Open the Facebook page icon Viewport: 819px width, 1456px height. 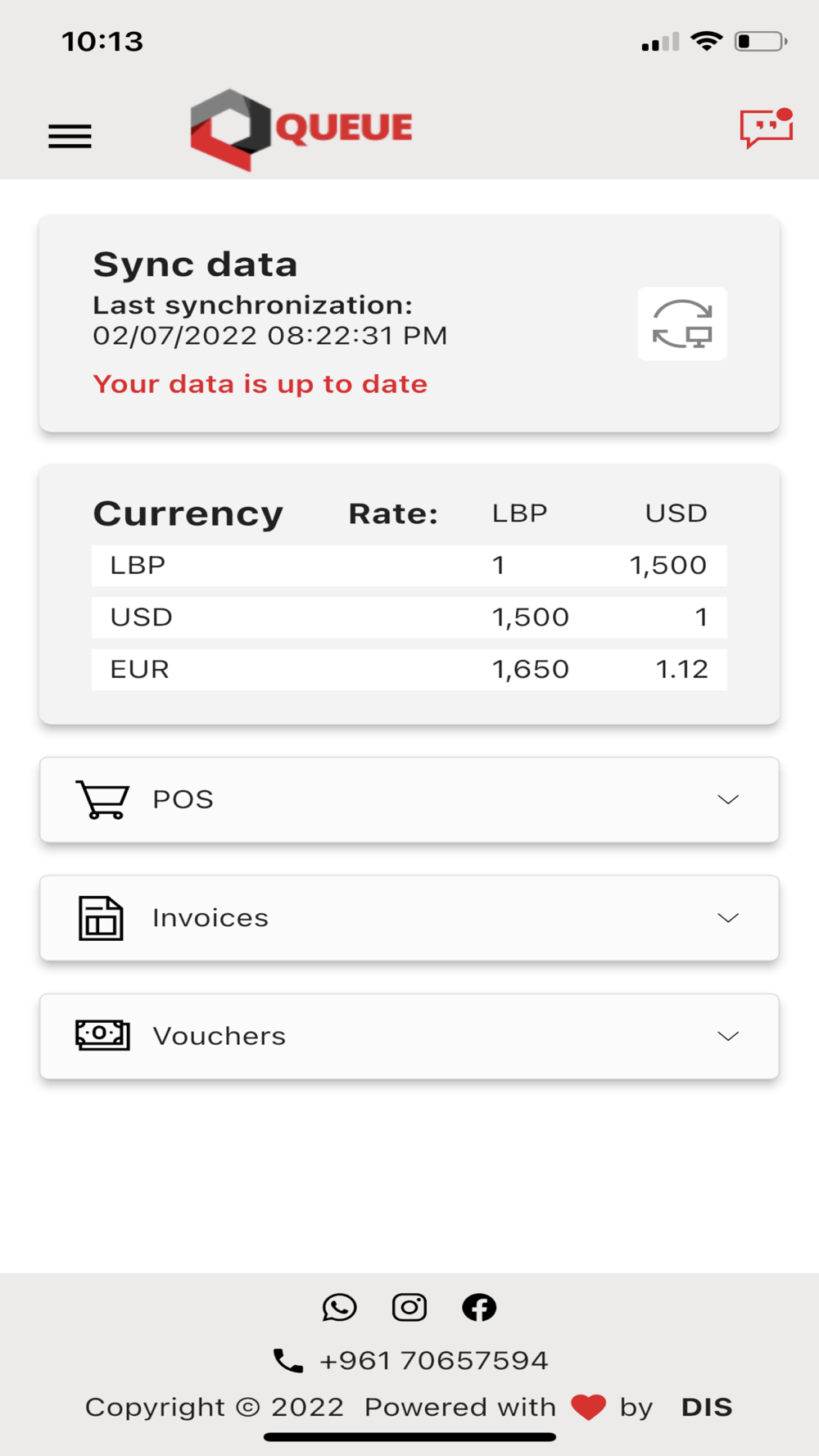pos(479,1308)
